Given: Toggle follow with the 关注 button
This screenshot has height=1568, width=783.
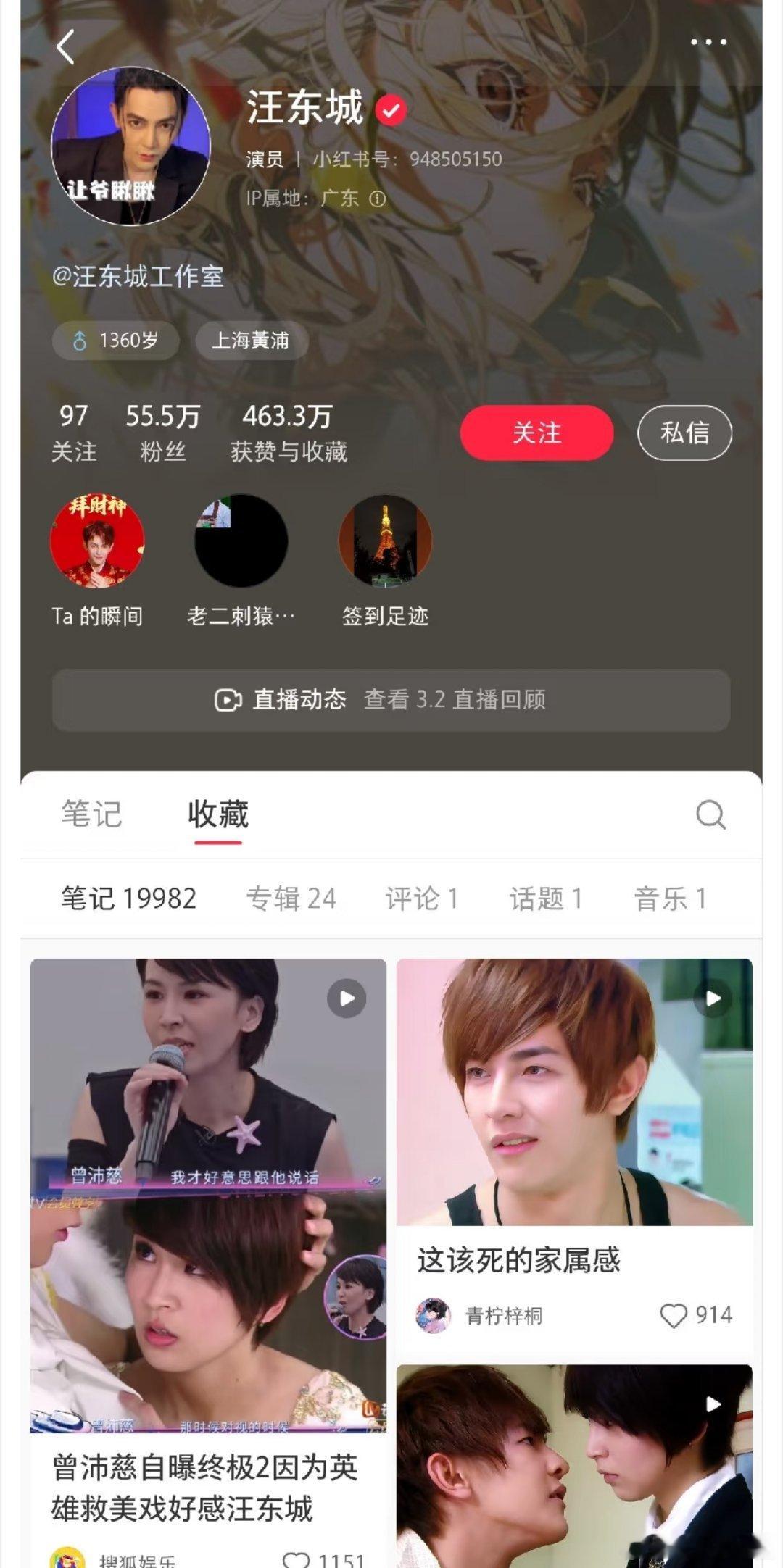Looking at the screenshot, I should tap(536, 432).
